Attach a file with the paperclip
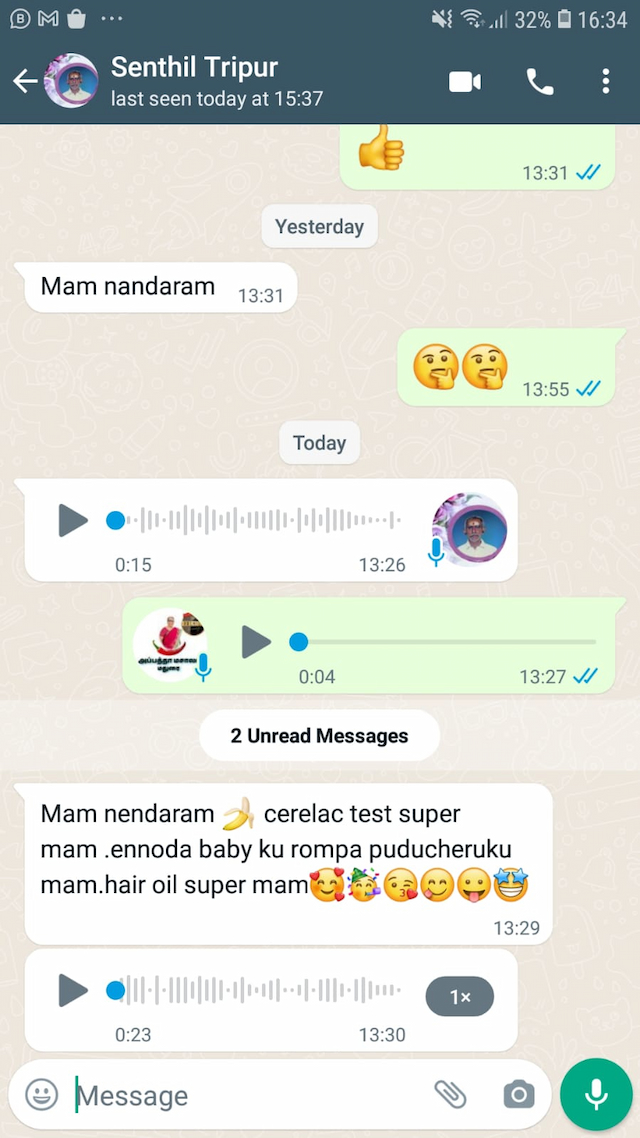 tap(450, 1095)
